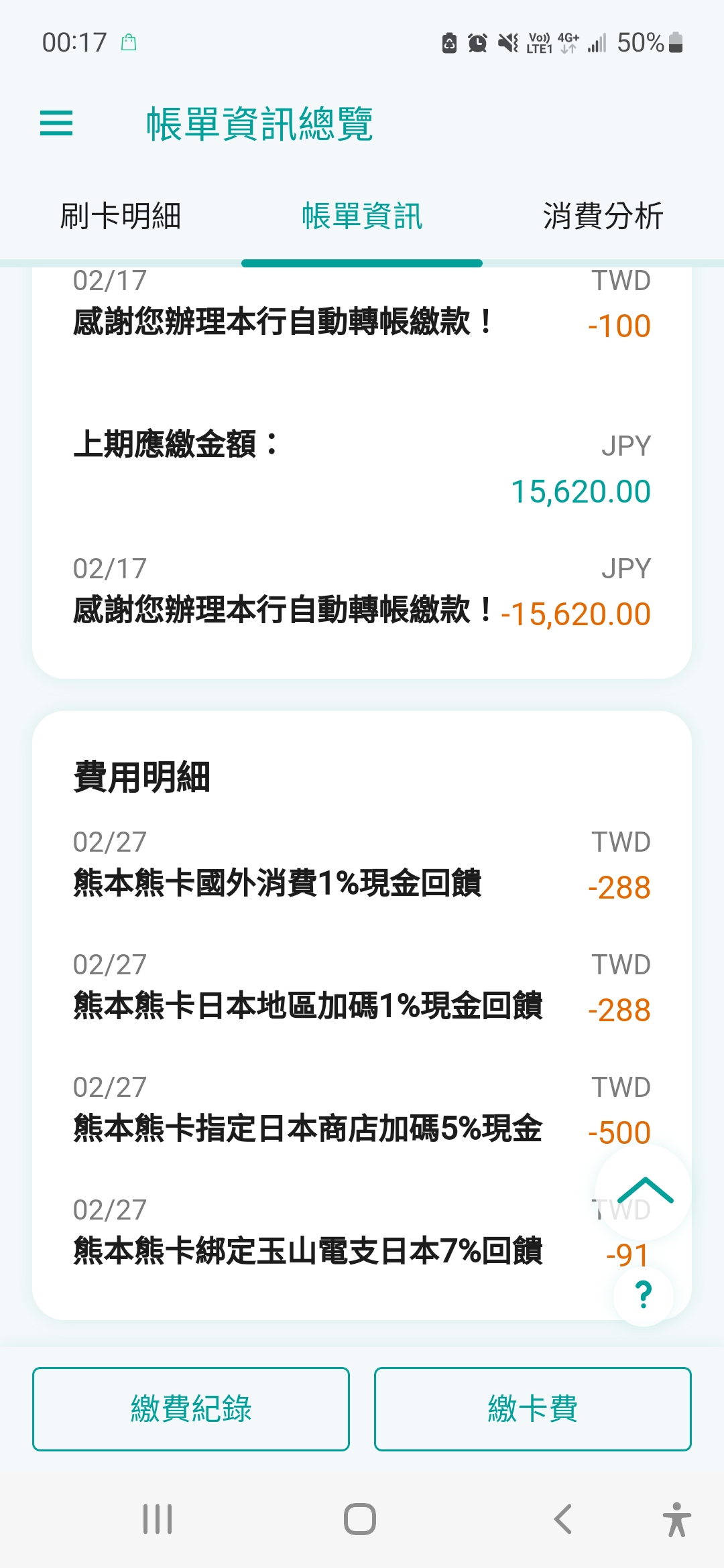
Task: Switch to the 消費分析 tab
Action: pos(603,216)
